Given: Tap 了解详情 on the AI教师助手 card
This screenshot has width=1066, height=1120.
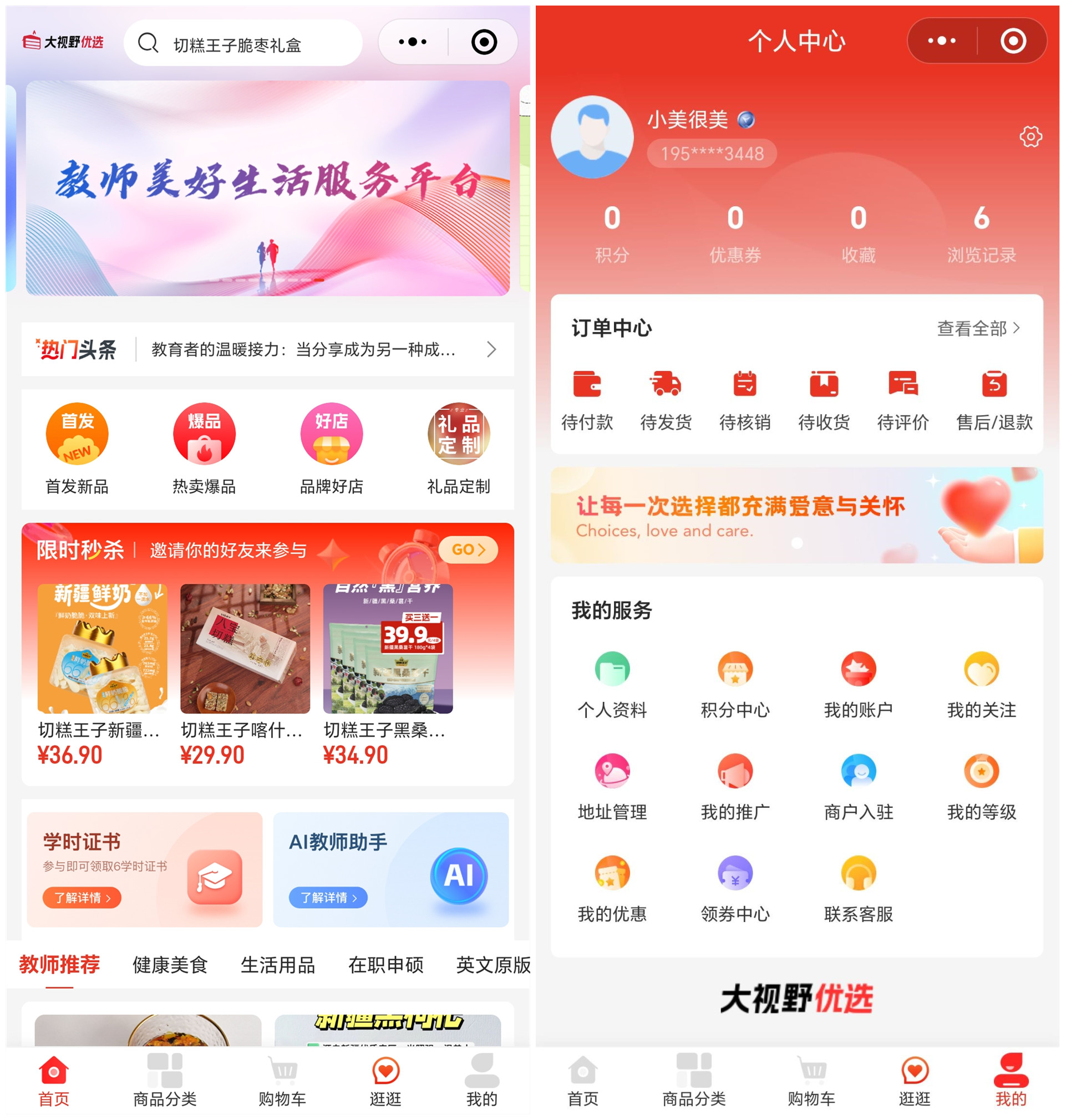Looking at the screenshot, I should point(328,897).
